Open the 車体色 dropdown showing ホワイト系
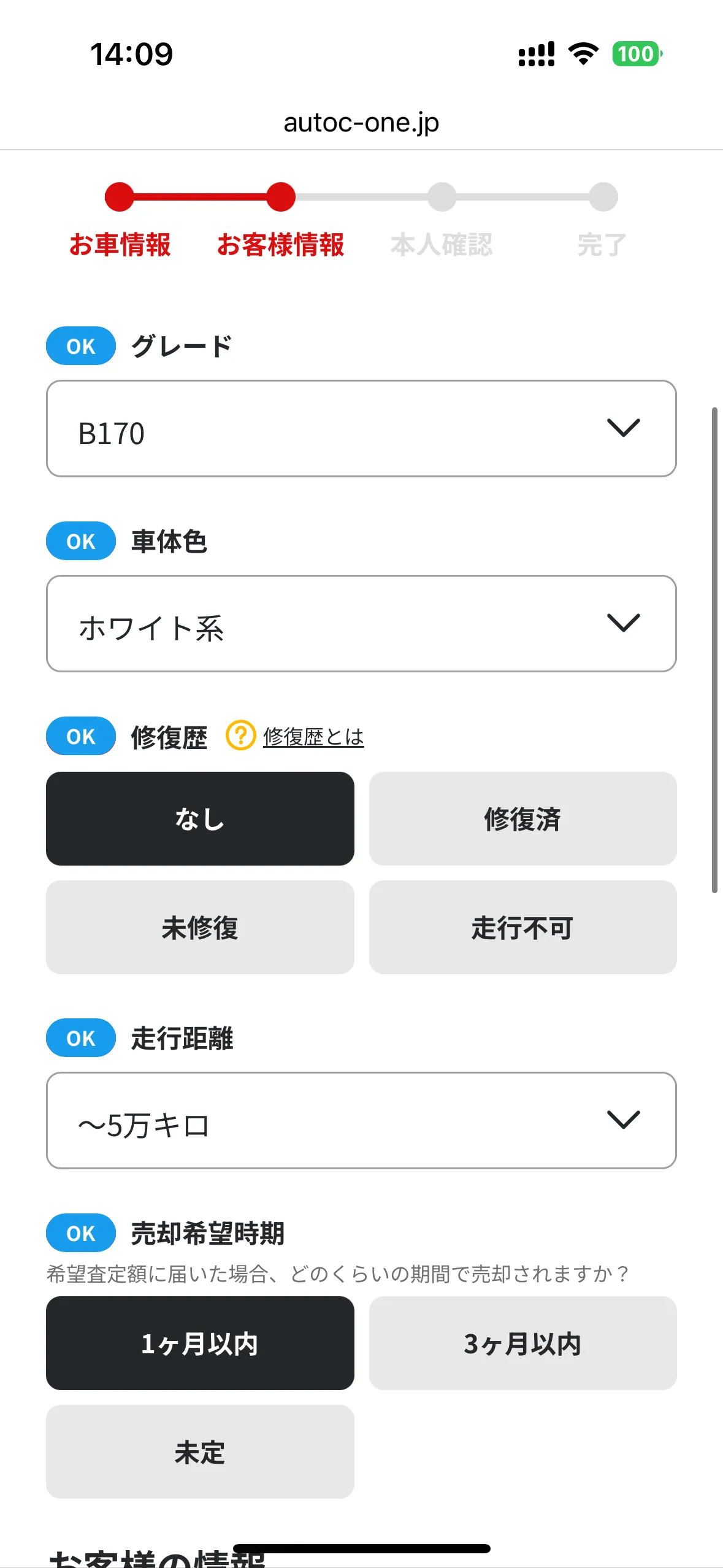This screenshot has height=1568, width=723. 361,623
